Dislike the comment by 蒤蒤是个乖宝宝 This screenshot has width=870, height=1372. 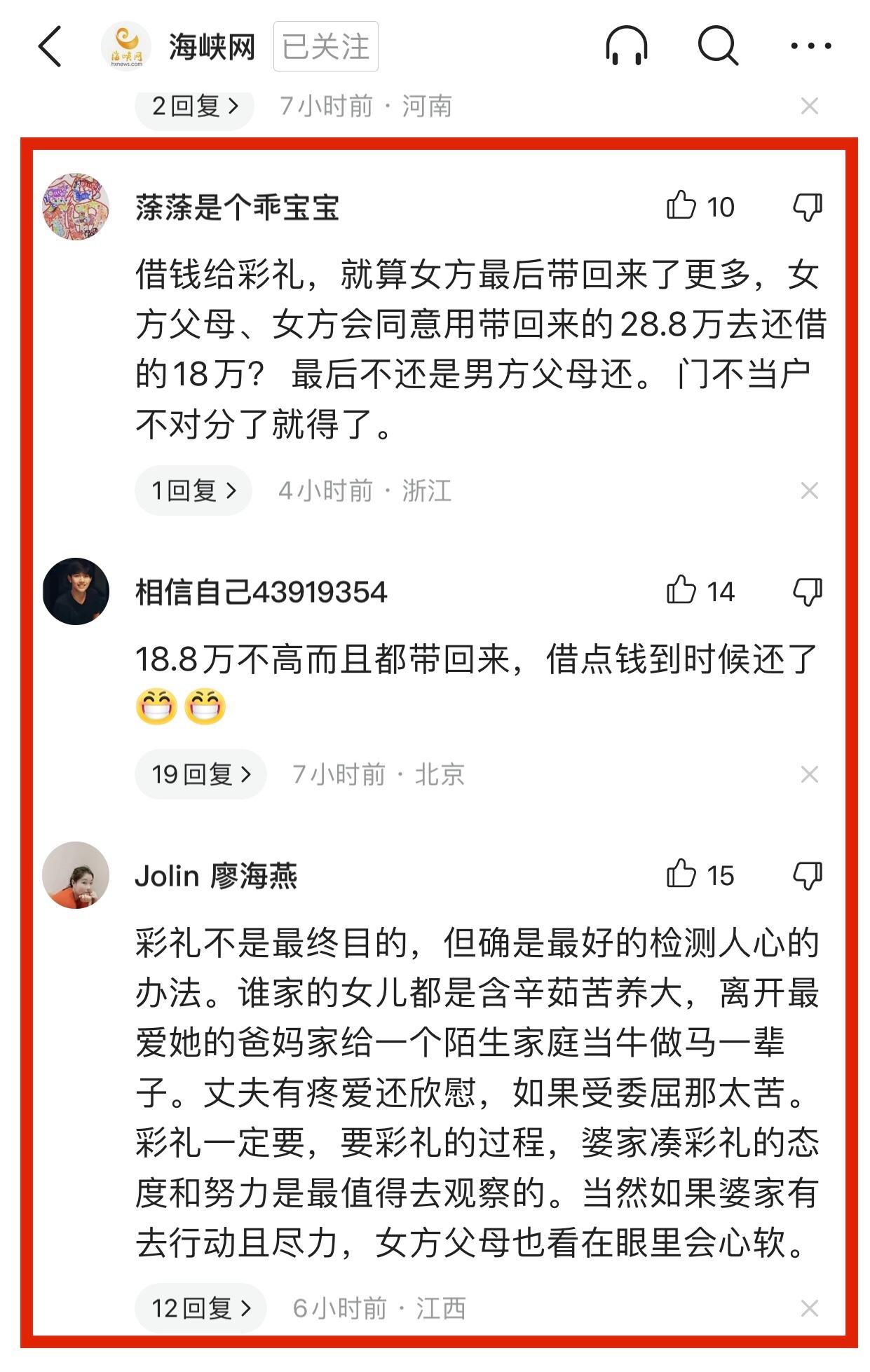(x=807, y=207)
